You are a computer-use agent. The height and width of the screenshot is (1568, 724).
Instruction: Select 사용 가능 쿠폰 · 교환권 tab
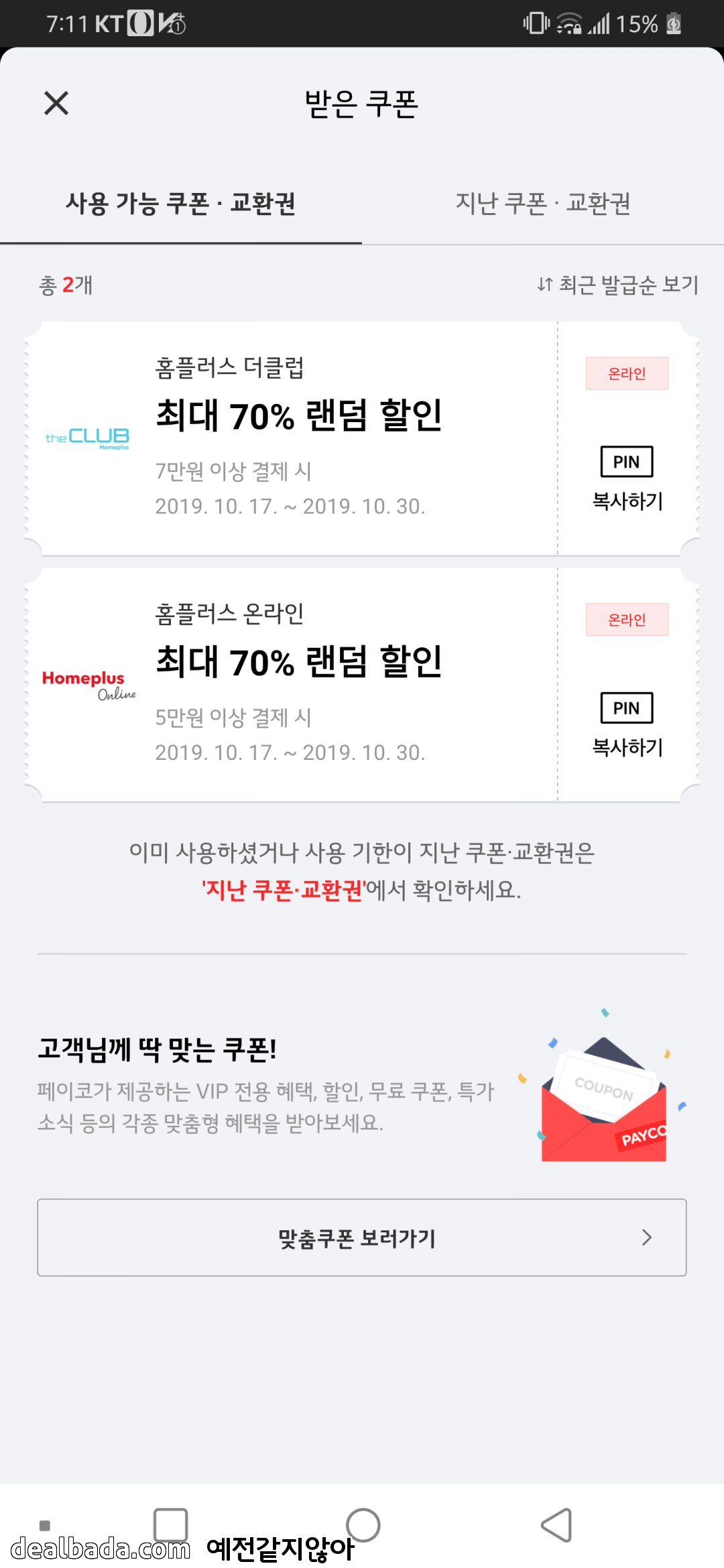tap(180, 203)
